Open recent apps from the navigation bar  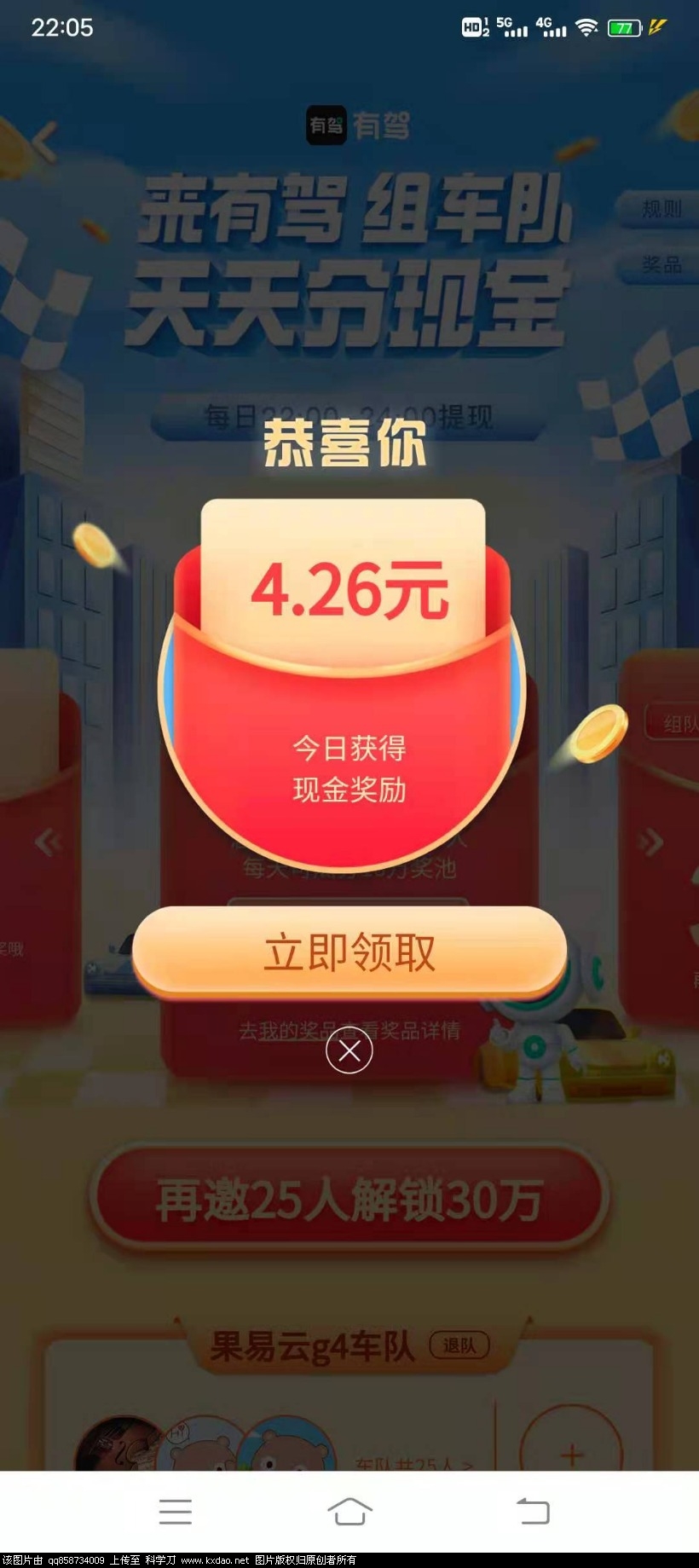[175, 1512]
